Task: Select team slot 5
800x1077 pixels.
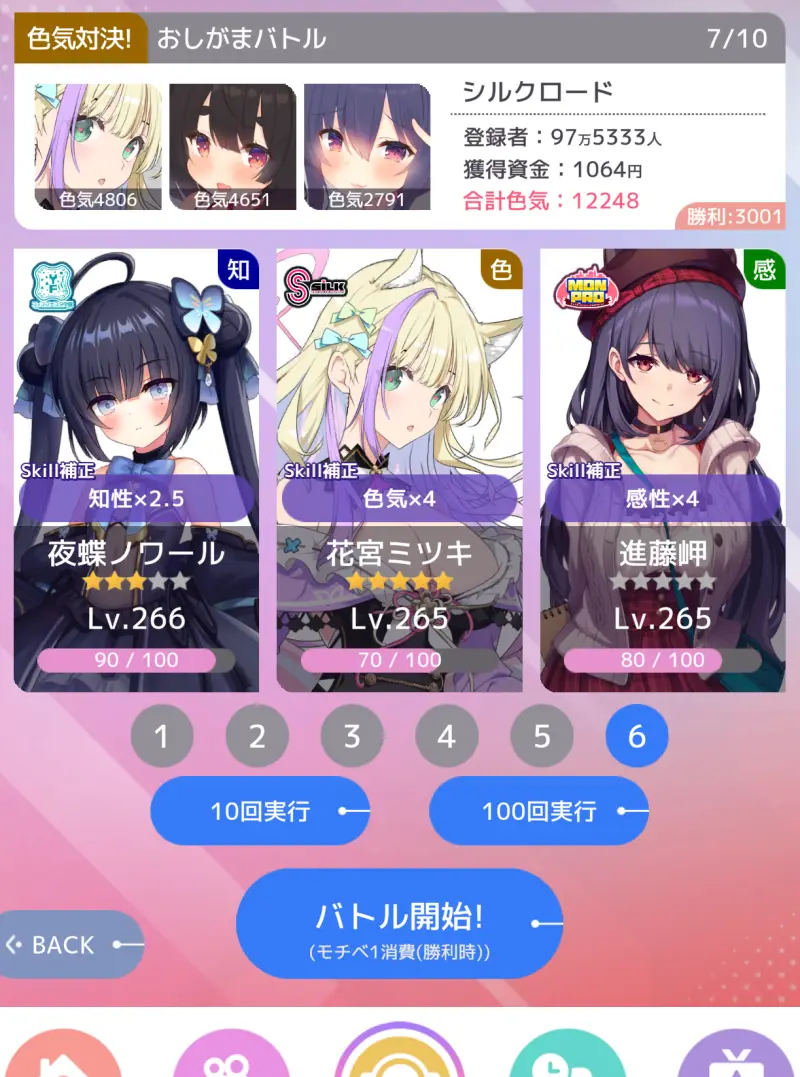Action: tap(541, 738)
